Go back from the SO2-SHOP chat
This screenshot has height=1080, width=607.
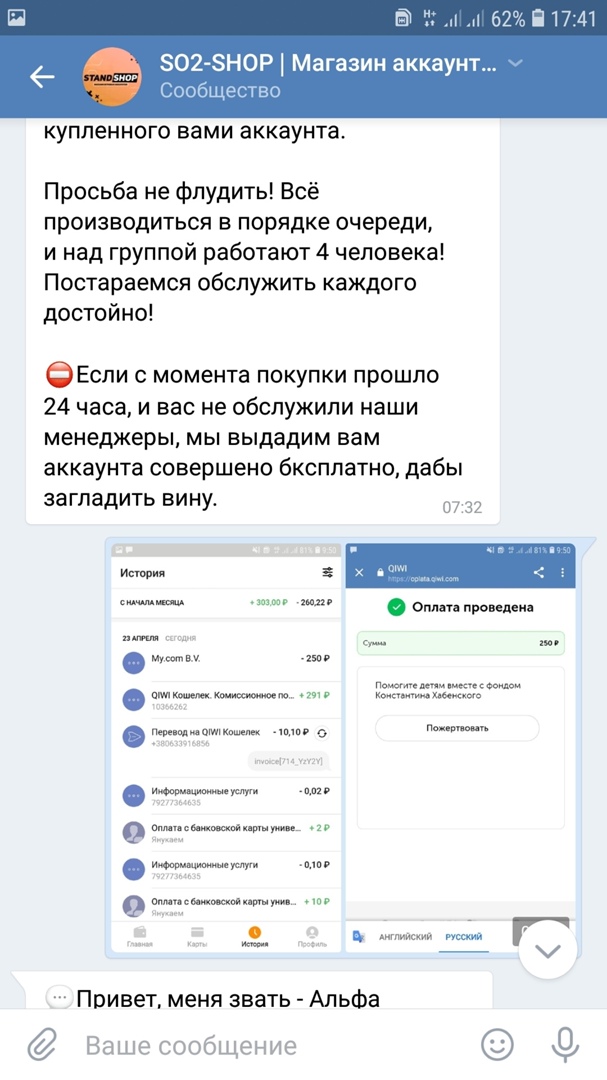42,77
